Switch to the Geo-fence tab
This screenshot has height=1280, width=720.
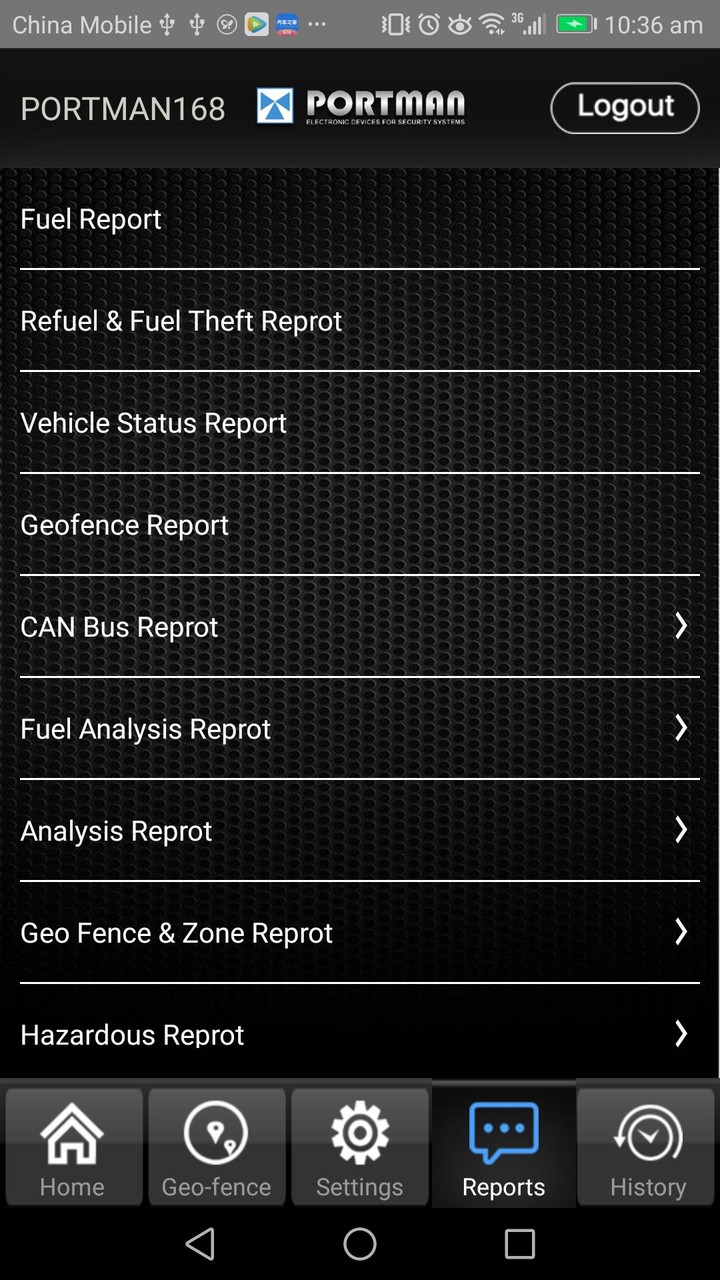coord(216,1147)
